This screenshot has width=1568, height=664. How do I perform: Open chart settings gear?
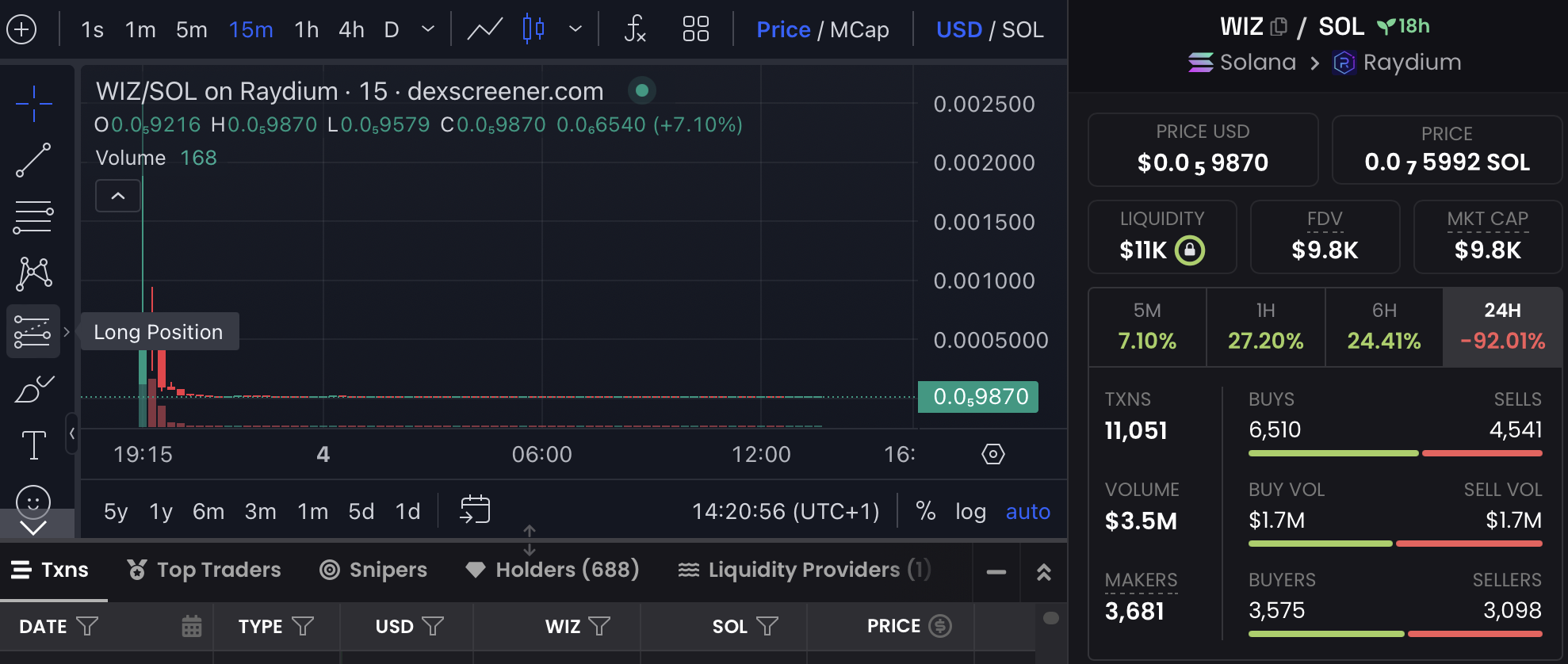pos(992,454)
